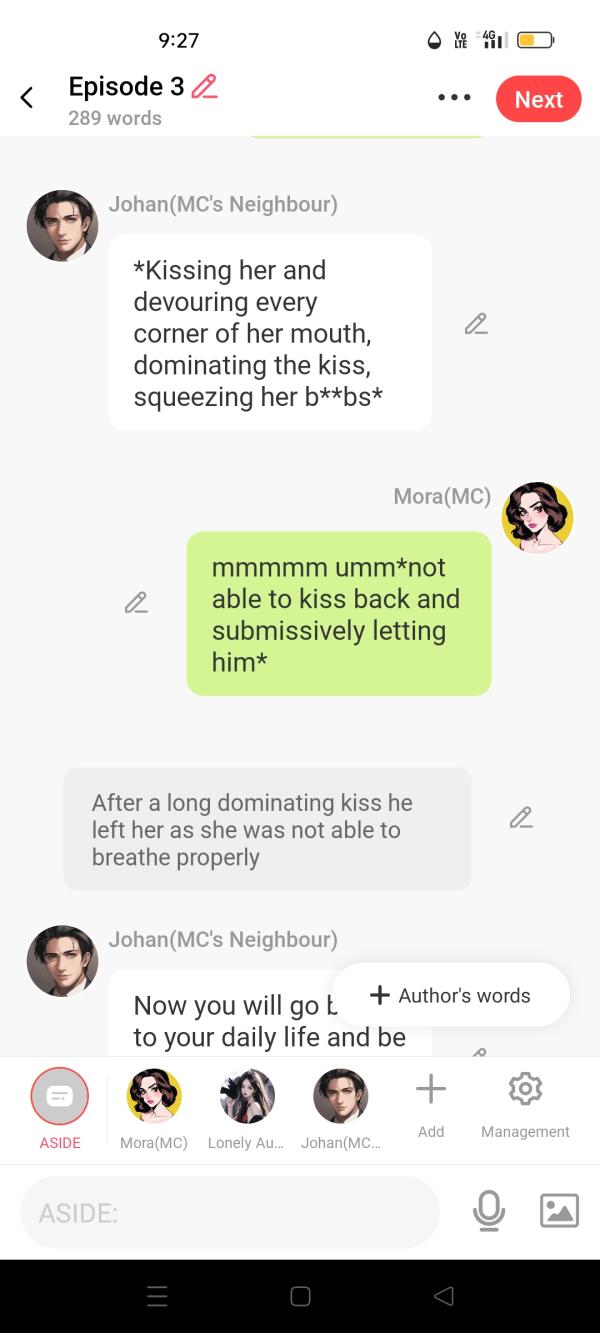Edit Johan's kissing message
This screenshot has height=1333, width=600.
(x=476, y=324)
